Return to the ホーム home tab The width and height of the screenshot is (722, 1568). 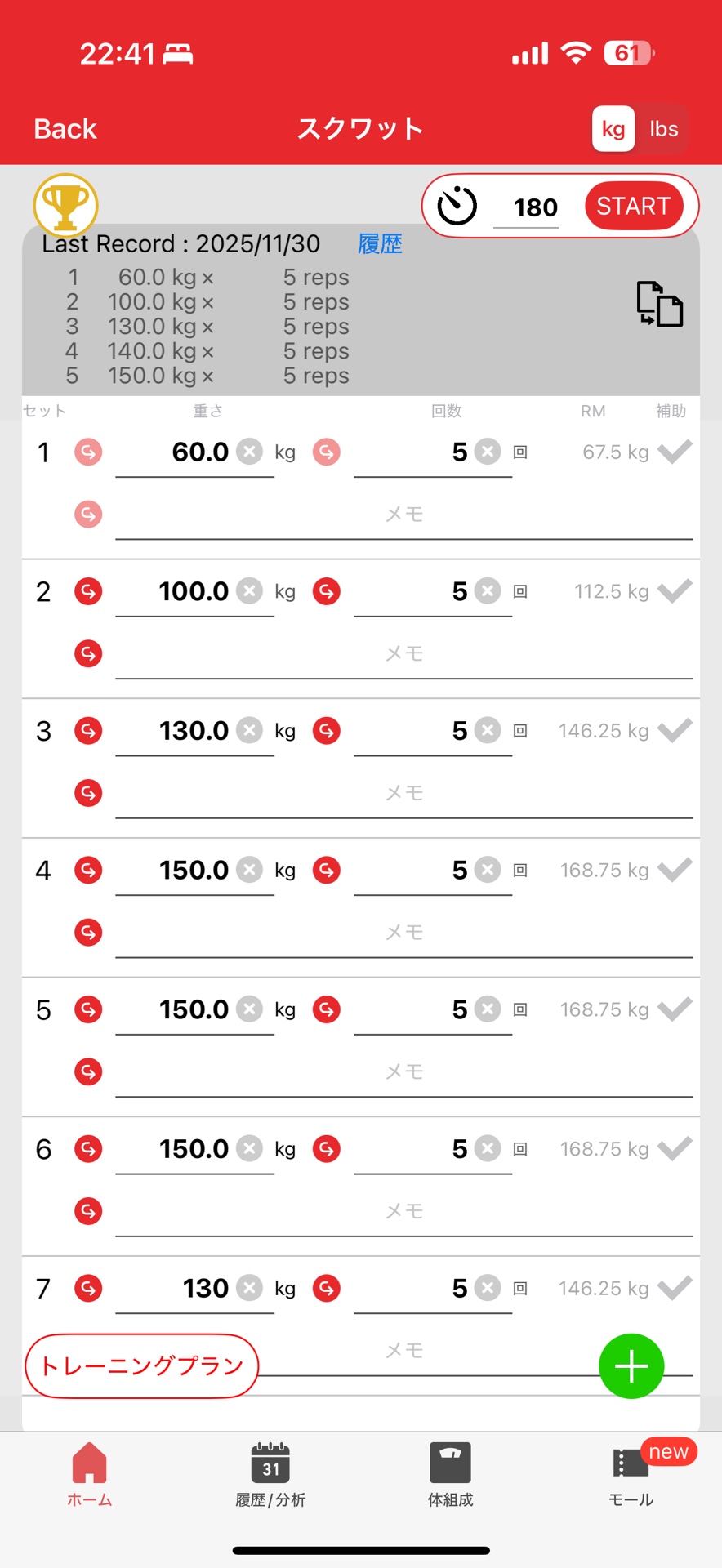[x=90, y=1475]
